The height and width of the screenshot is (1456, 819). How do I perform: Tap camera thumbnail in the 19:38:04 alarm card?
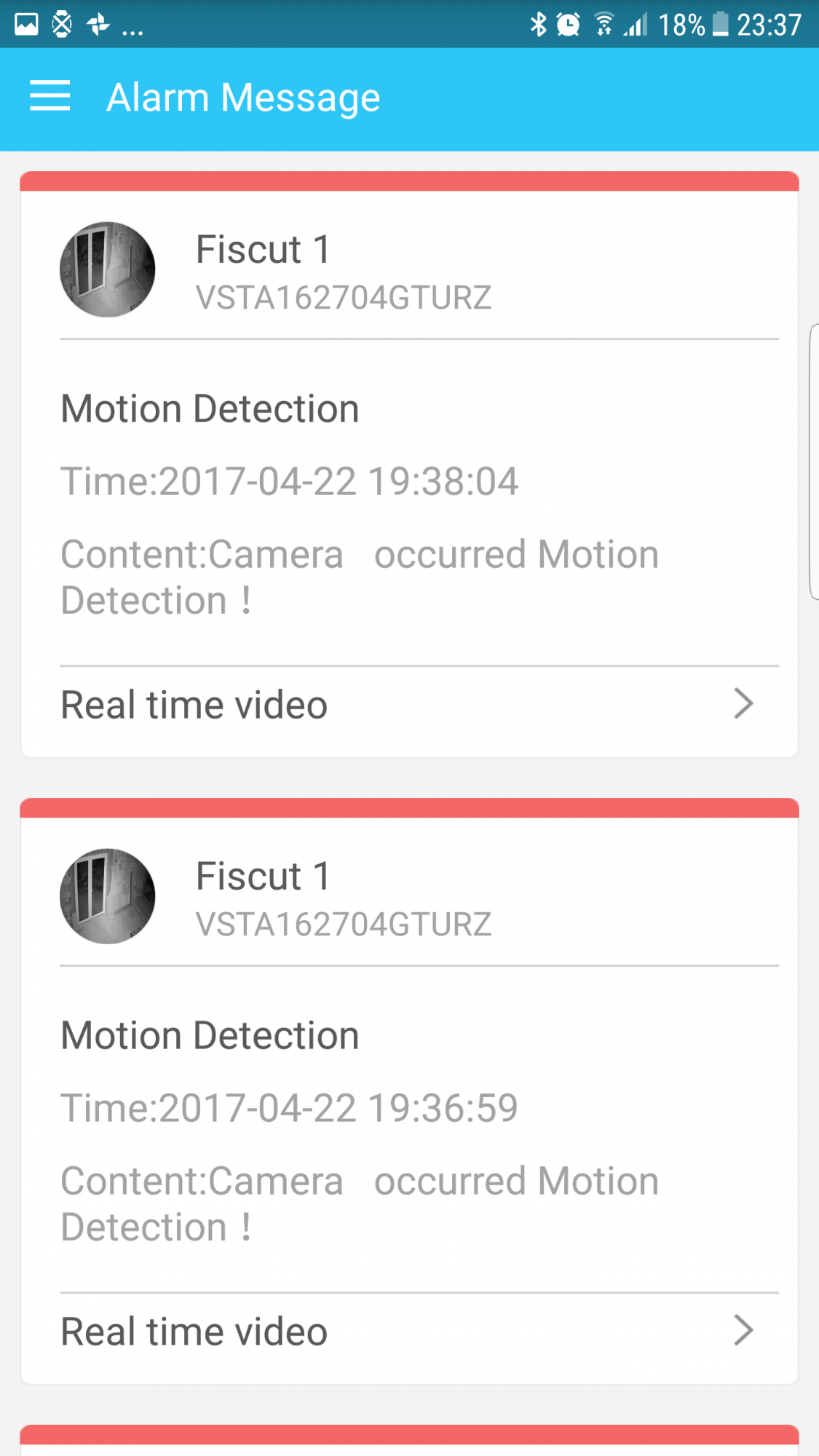point(108,269)
